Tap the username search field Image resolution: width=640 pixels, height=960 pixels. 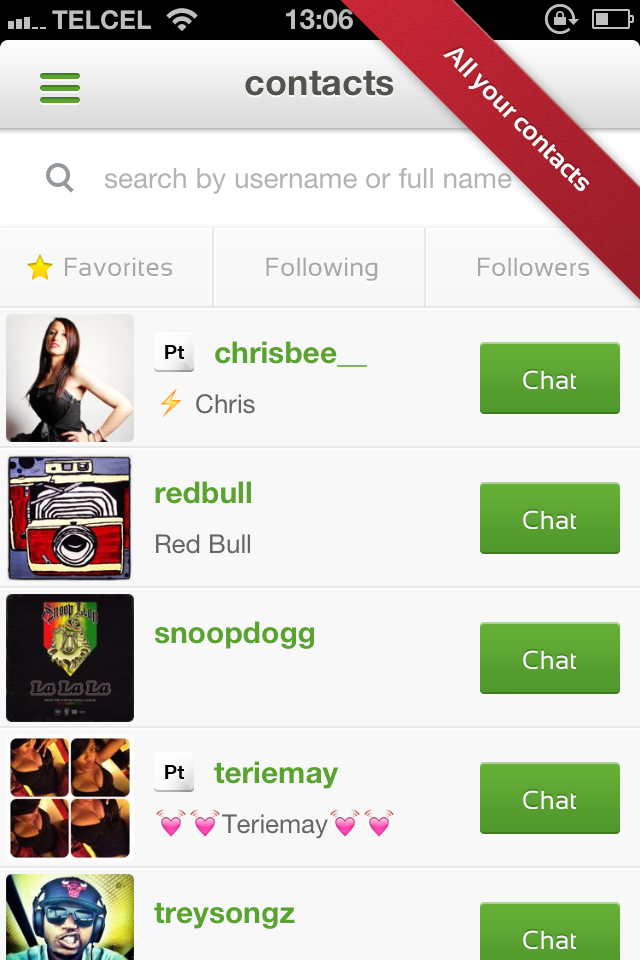point(306,179)
